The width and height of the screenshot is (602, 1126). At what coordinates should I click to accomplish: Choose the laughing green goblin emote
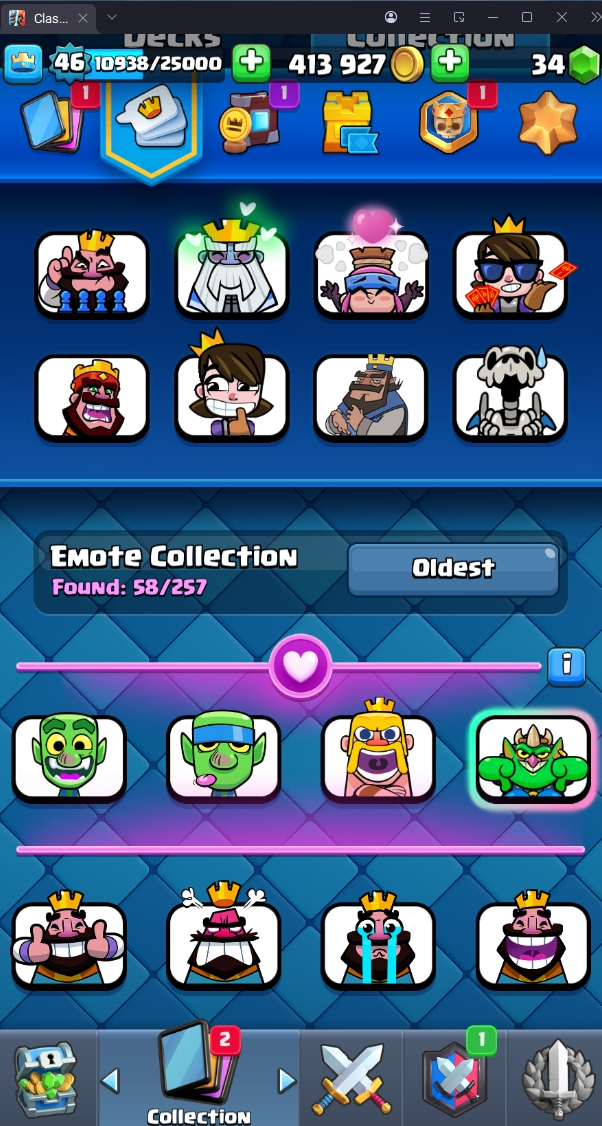[x=69, y=757]
